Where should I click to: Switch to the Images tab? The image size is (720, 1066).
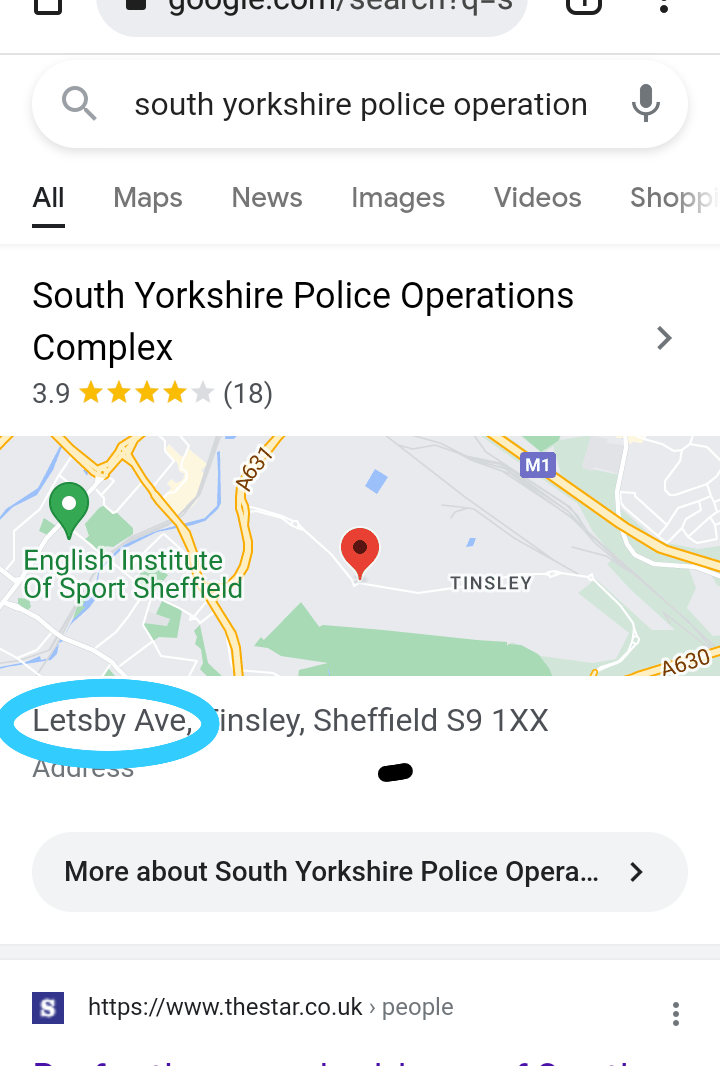(398, 198)
